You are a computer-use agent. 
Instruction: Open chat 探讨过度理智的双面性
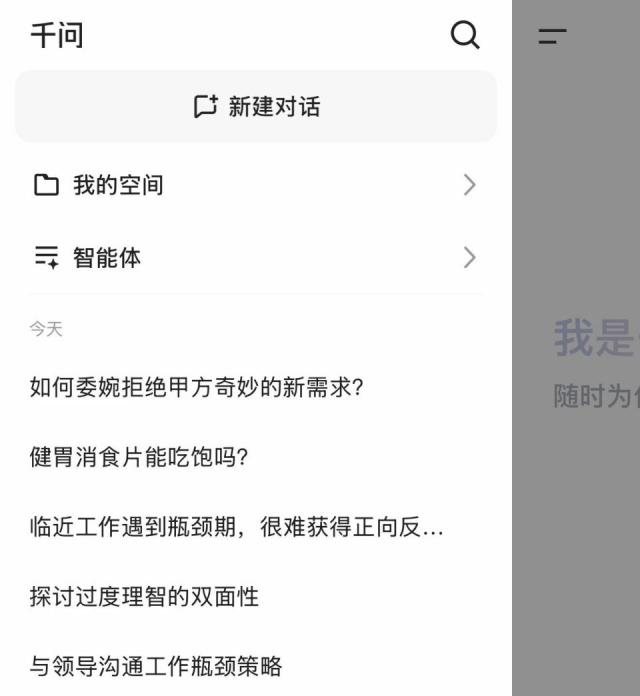click(x=145, y=597)
